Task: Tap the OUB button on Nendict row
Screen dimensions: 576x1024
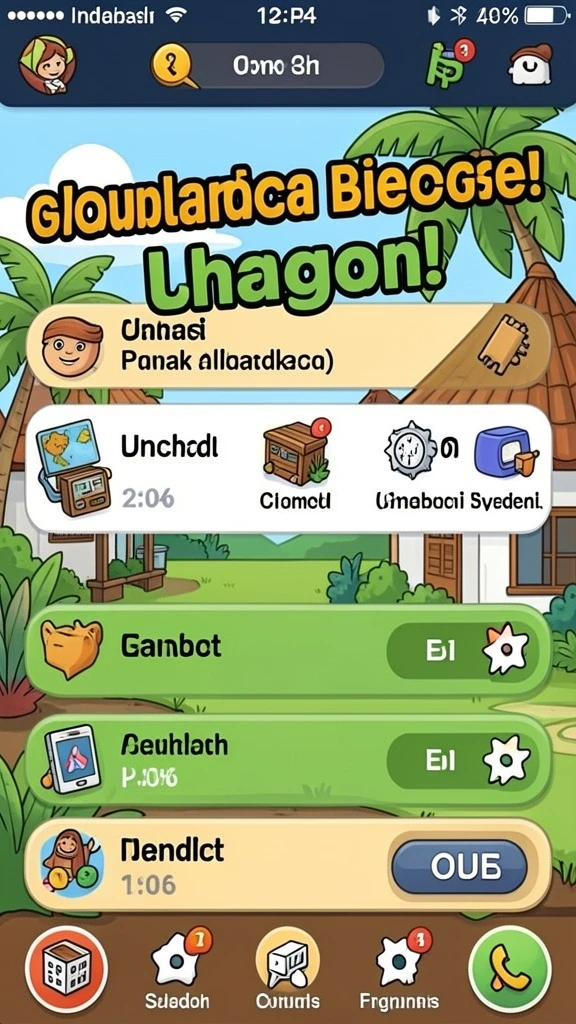Action: coord(459,866)
